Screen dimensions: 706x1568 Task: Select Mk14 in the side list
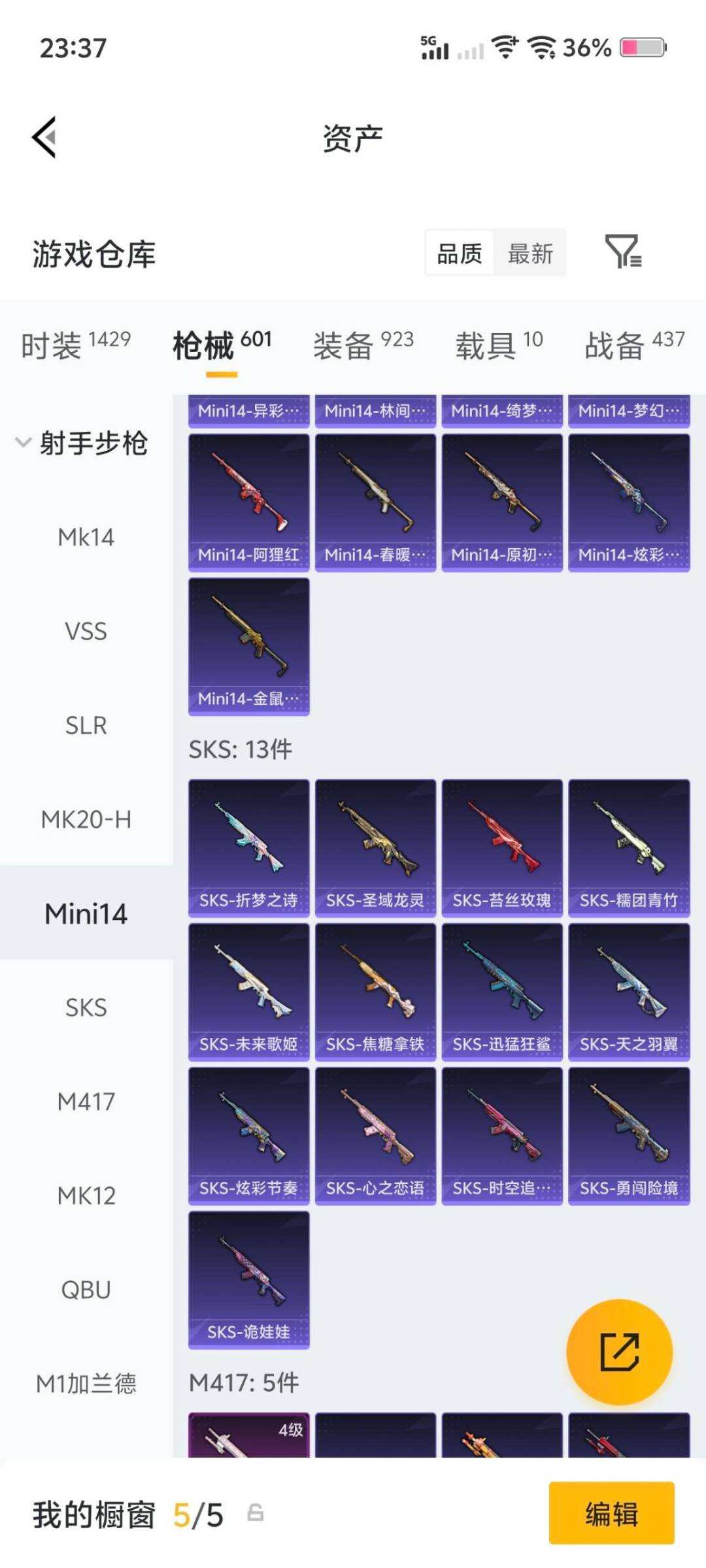[x=86, y=537]
